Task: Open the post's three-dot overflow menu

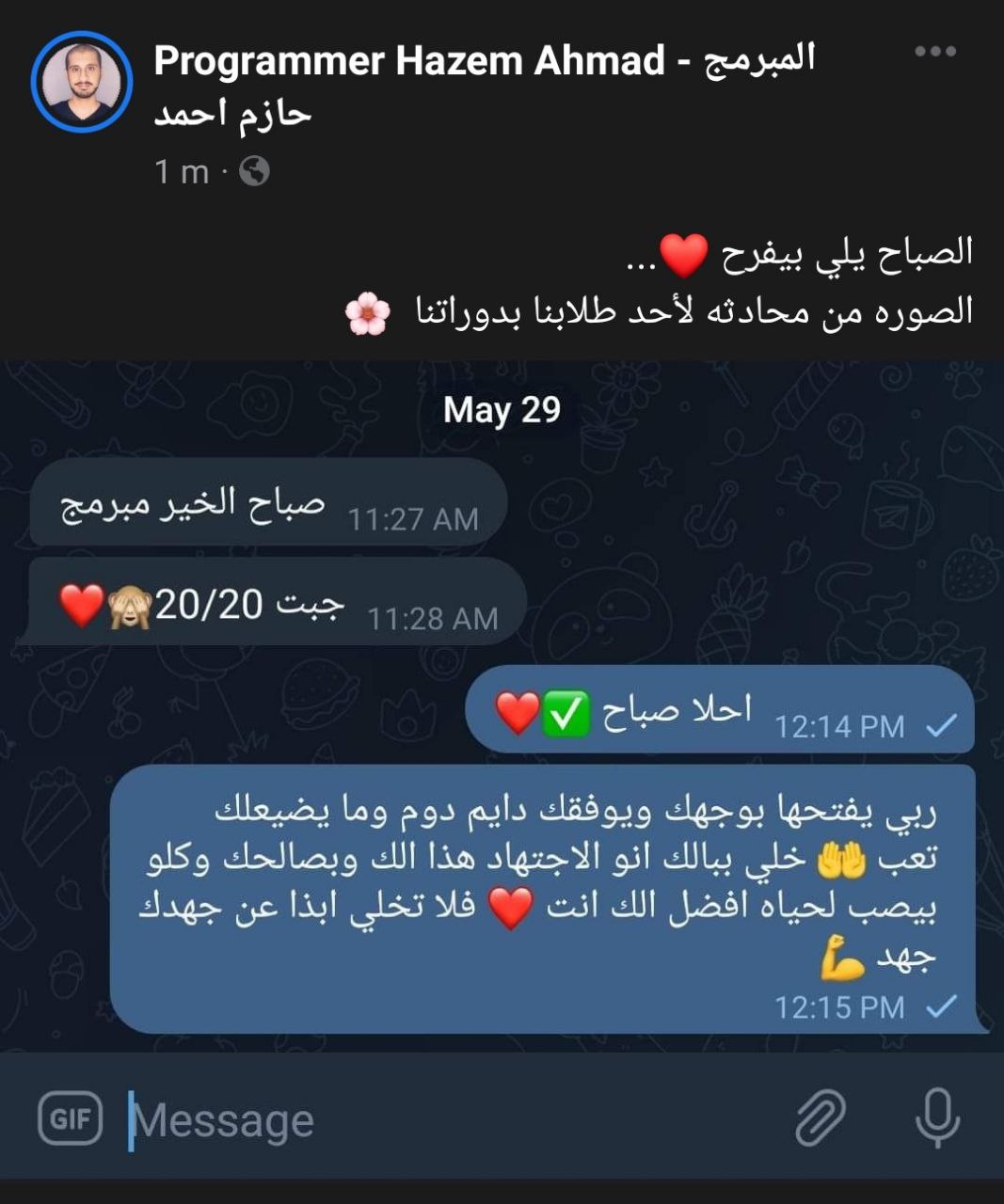Action: pos(934,52)
